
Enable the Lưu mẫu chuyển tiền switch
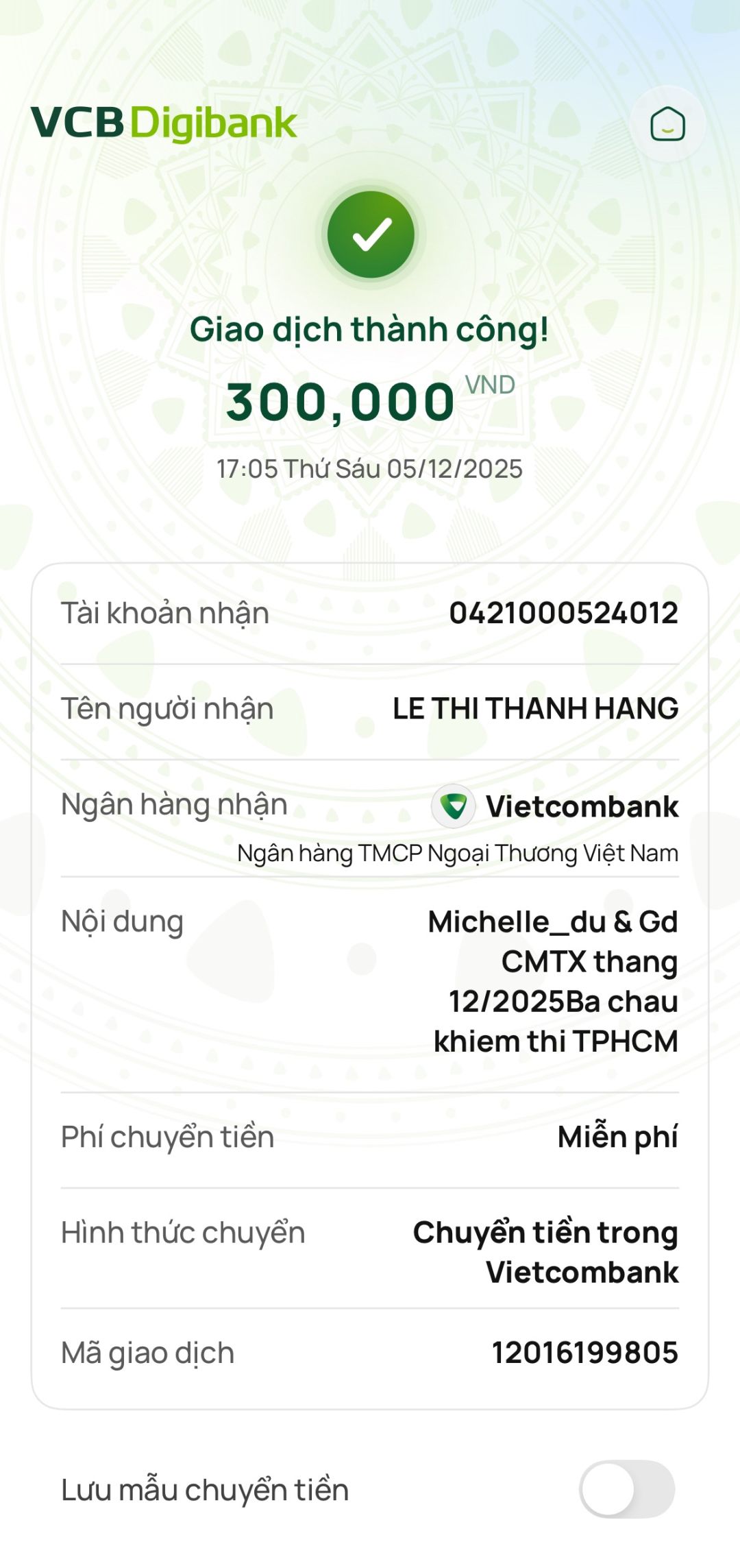(627, 1489)
